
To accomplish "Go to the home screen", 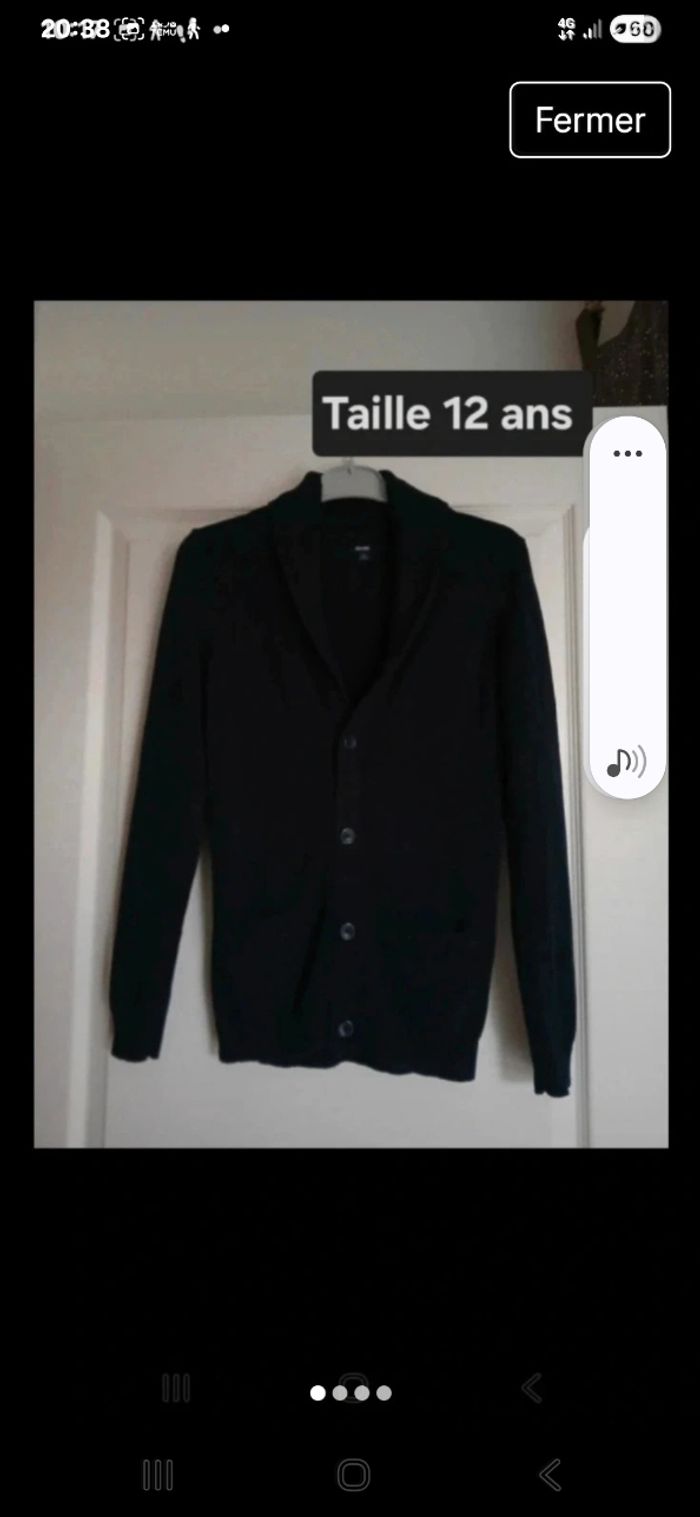I will (x=353, y=1474).
